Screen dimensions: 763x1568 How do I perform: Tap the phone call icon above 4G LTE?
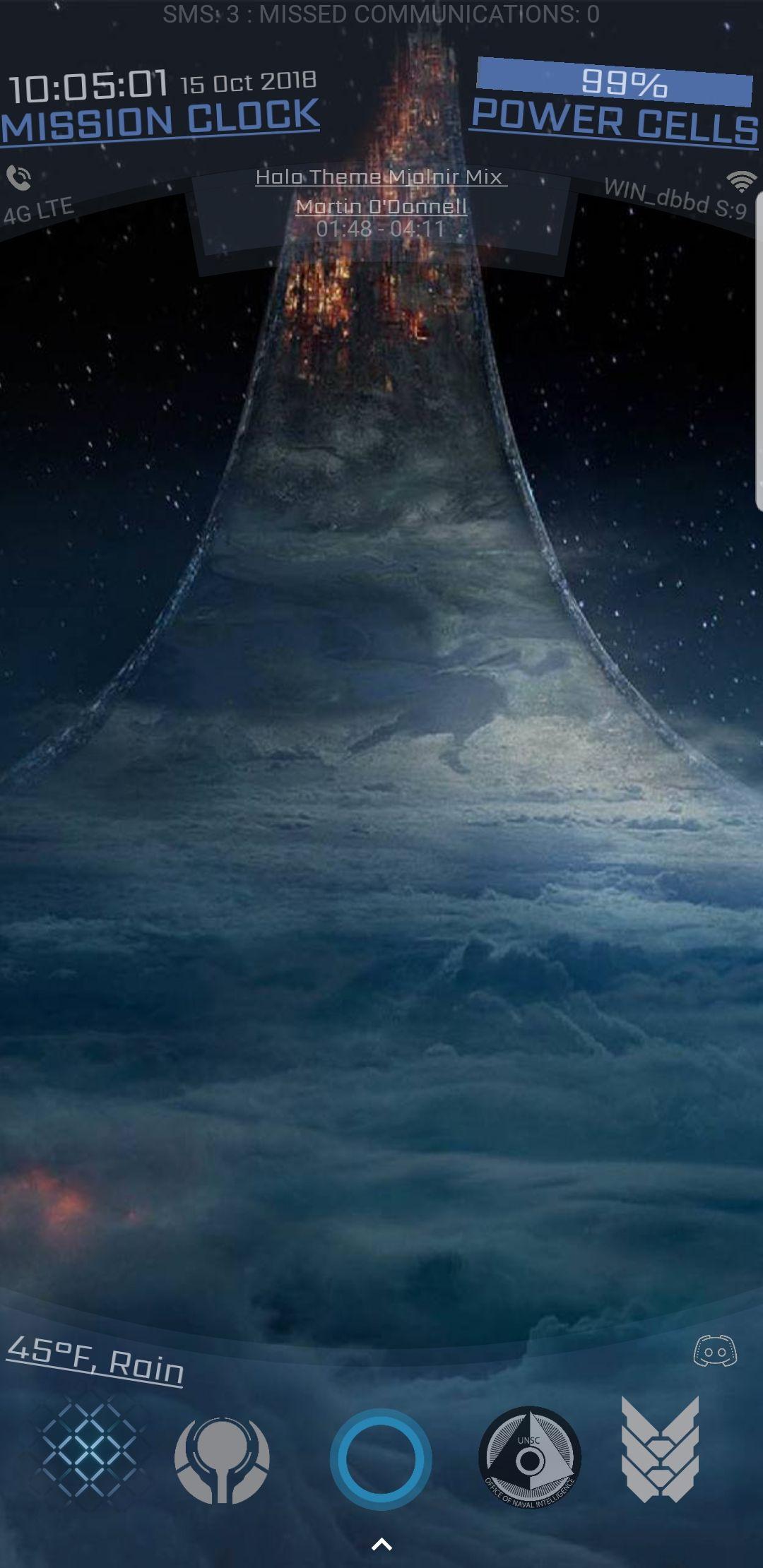pos(19,178)
